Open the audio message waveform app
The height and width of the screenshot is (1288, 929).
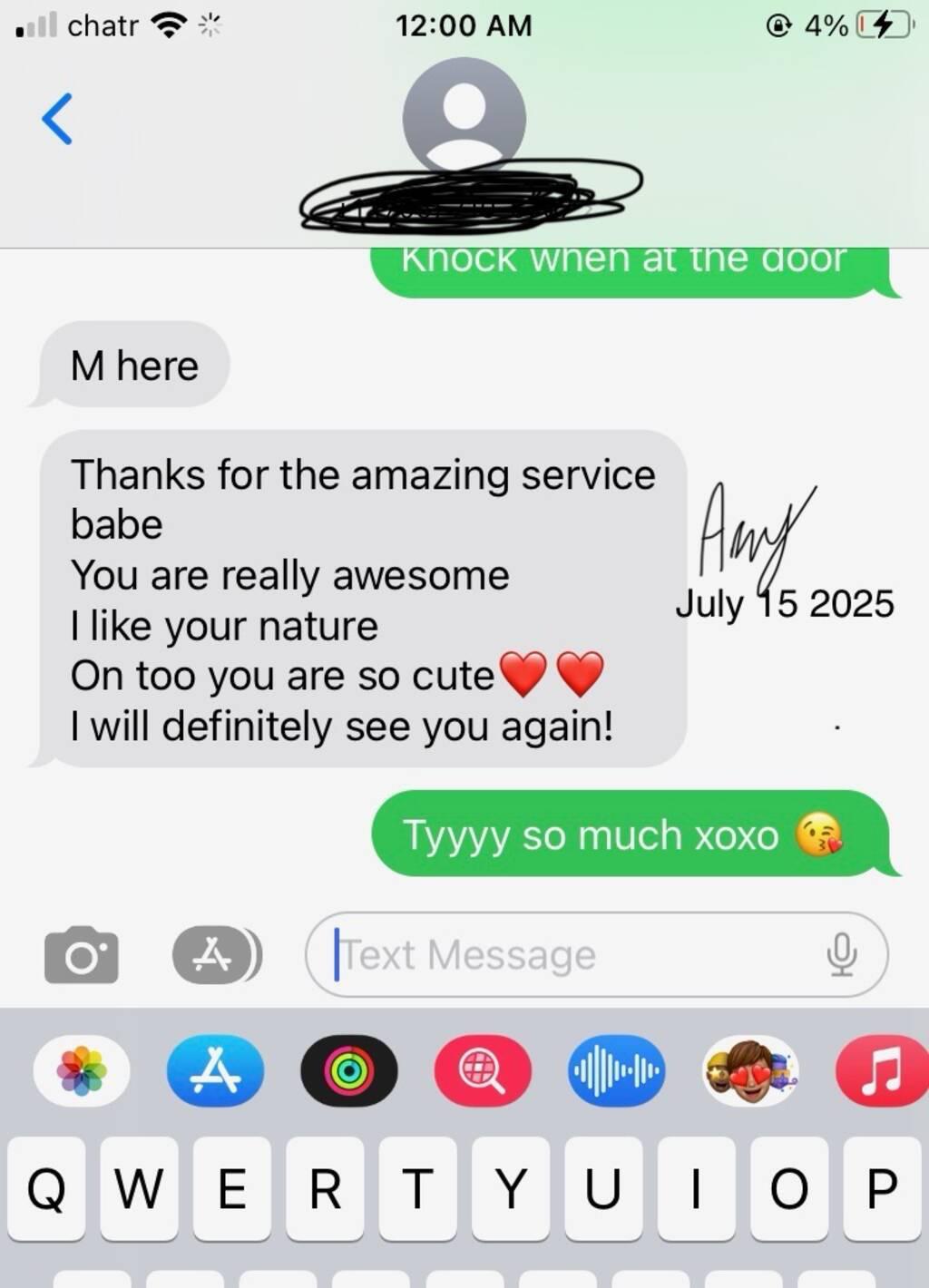point(616,1071)
